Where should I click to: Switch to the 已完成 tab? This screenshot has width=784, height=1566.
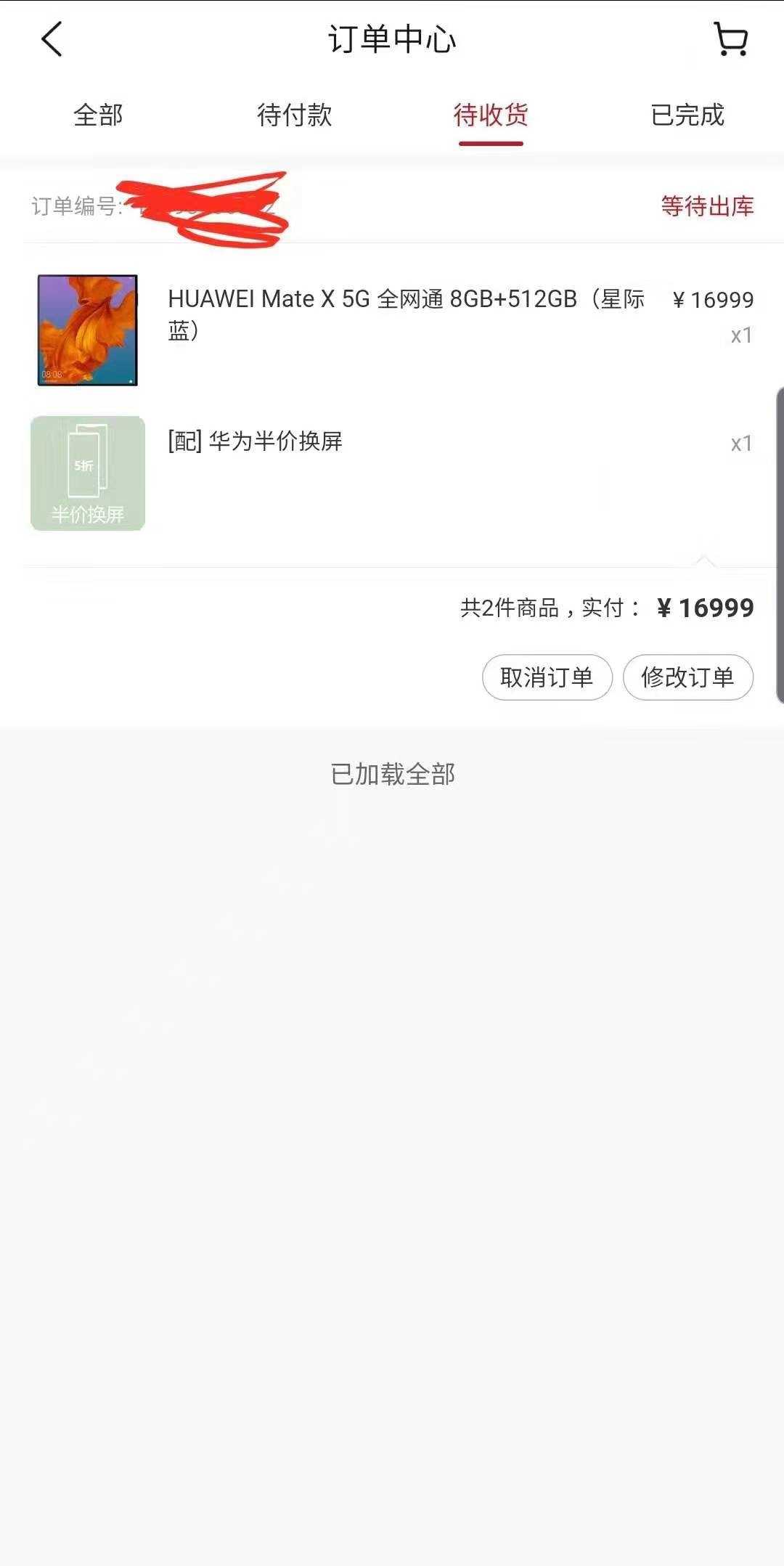click(x=687, y=115)
